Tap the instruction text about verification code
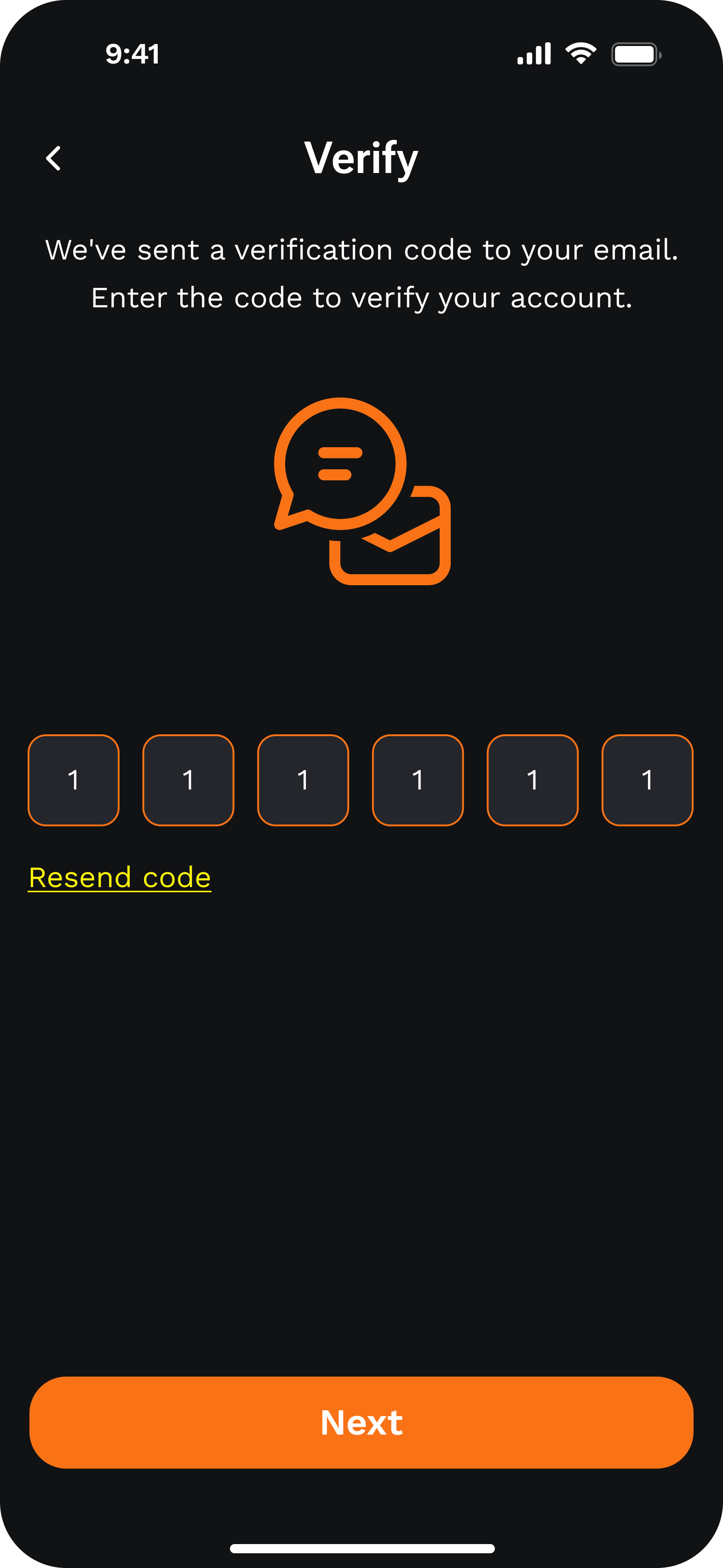The height and width of the screenshot is (1568, 723). point(361,272)
